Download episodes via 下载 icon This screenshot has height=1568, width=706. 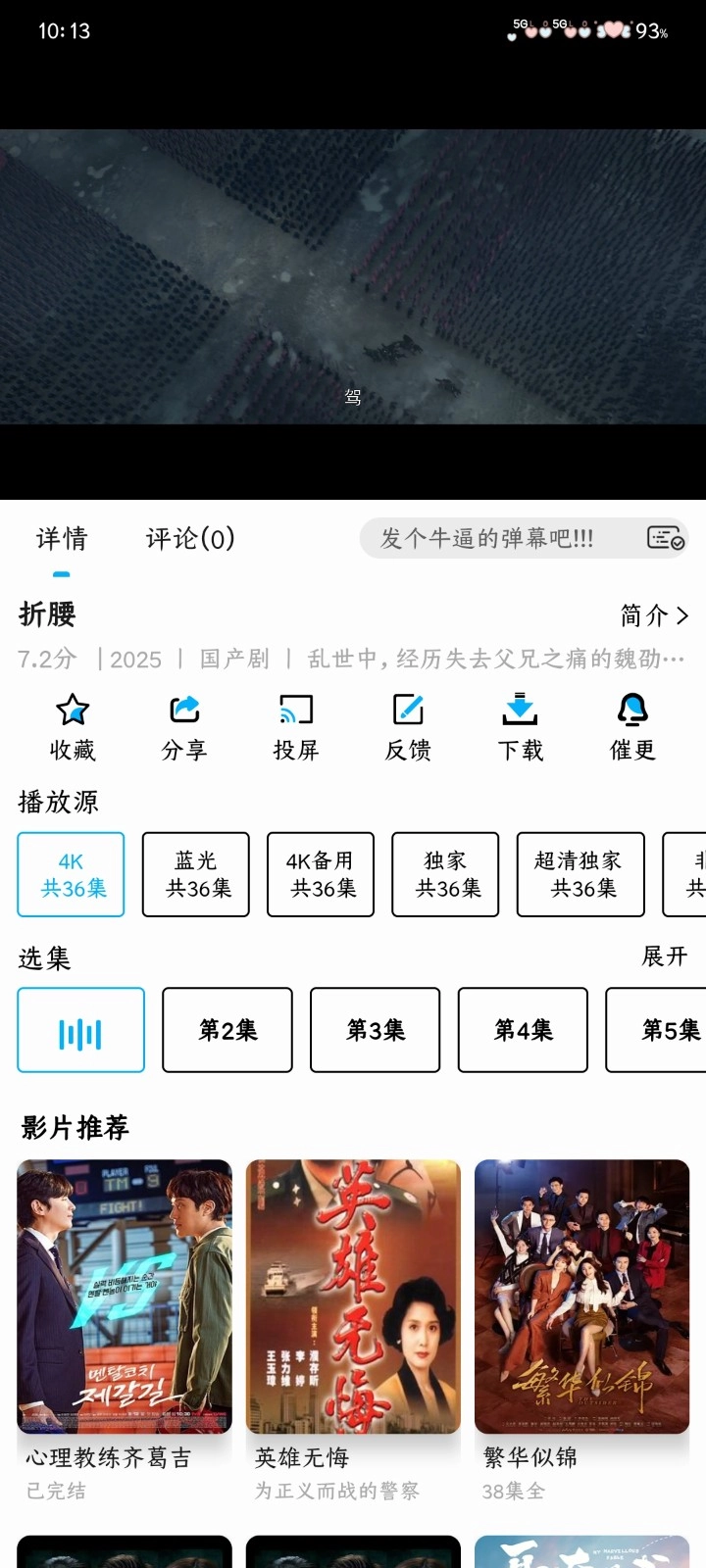point(520,725)
